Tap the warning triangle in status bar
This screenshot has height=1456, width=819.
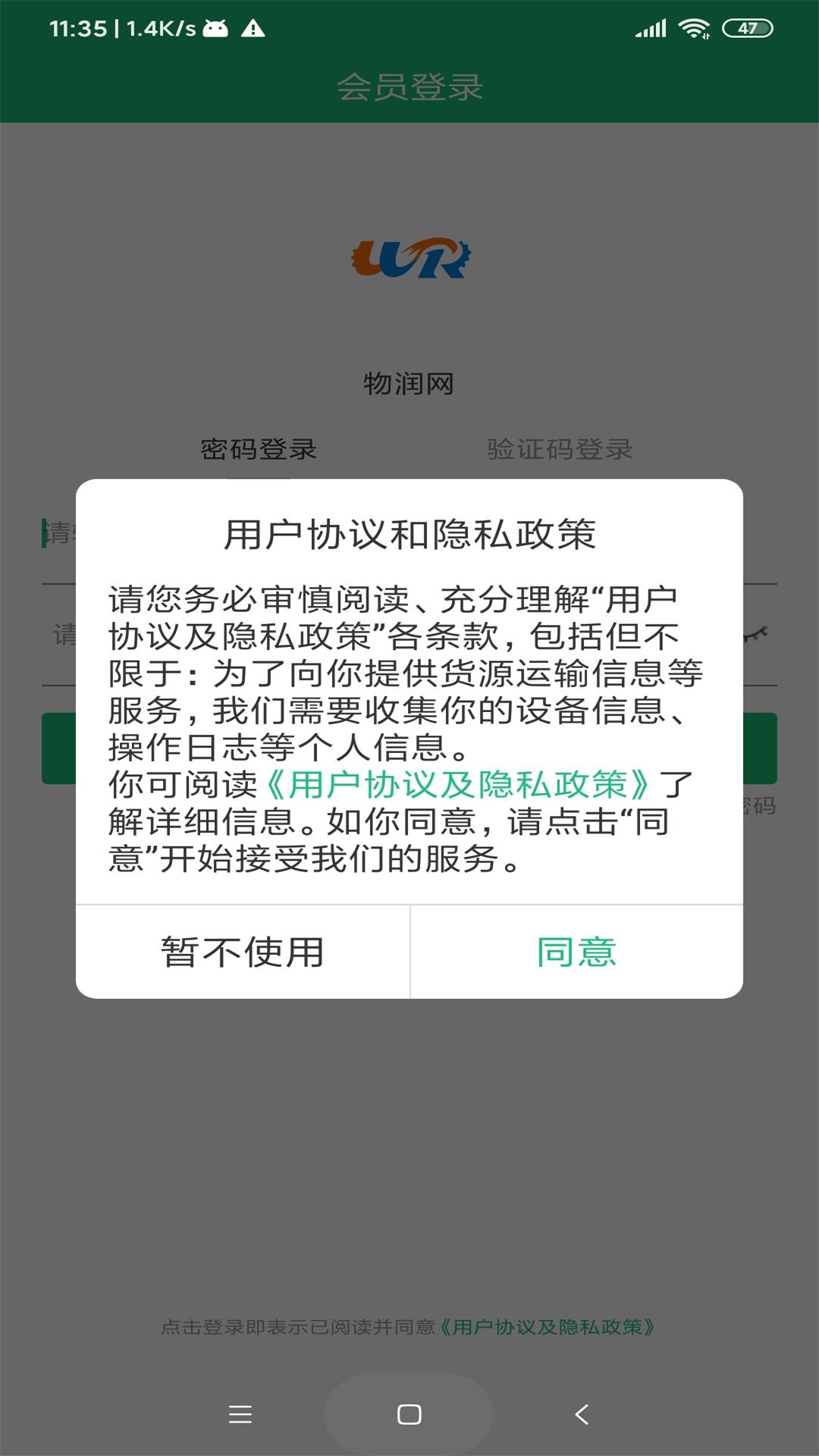pos(254,27)
